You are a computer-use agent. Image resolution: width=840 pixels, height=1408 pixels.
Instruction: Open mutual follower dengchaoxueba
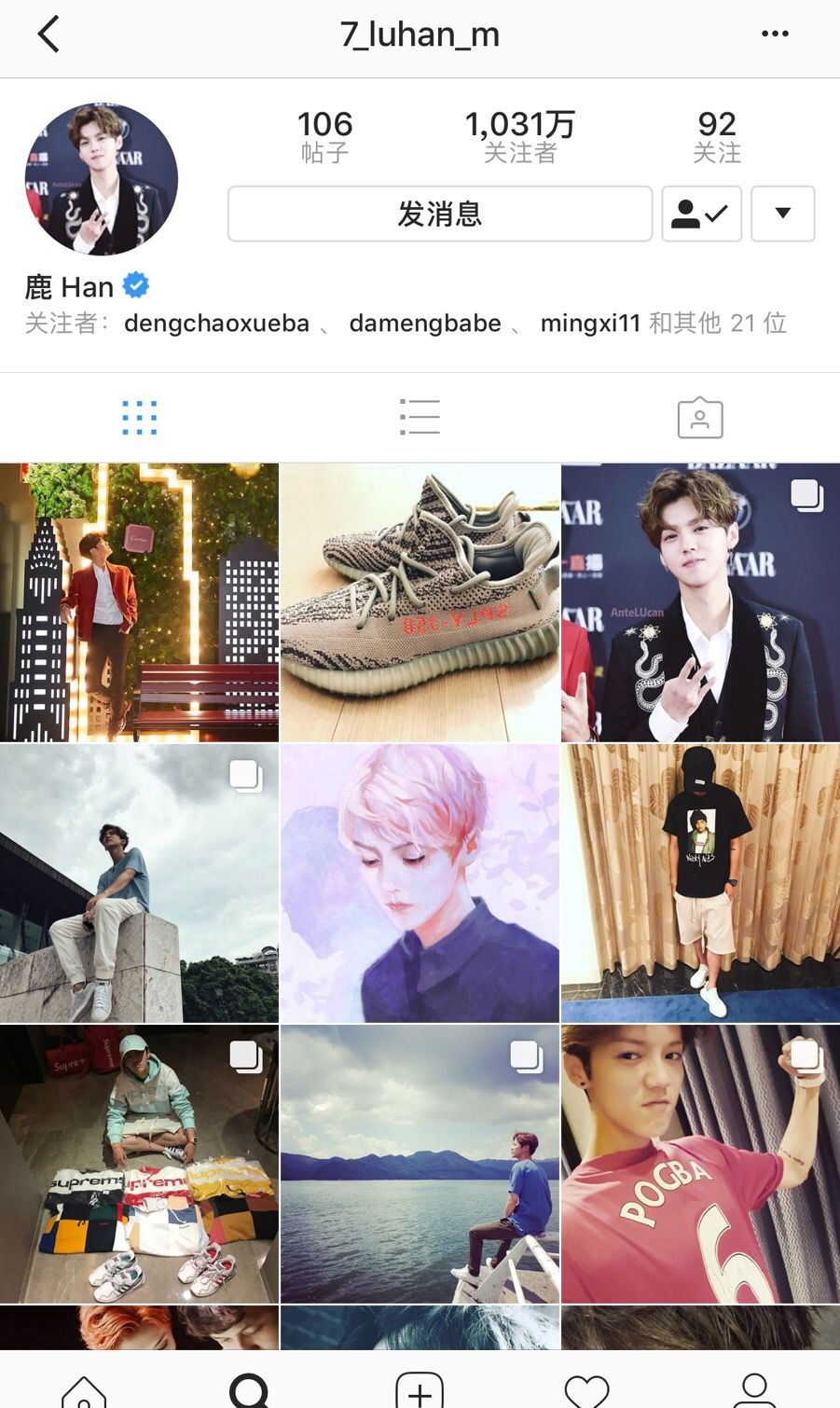pyautogui.click(x=216, y=324)
